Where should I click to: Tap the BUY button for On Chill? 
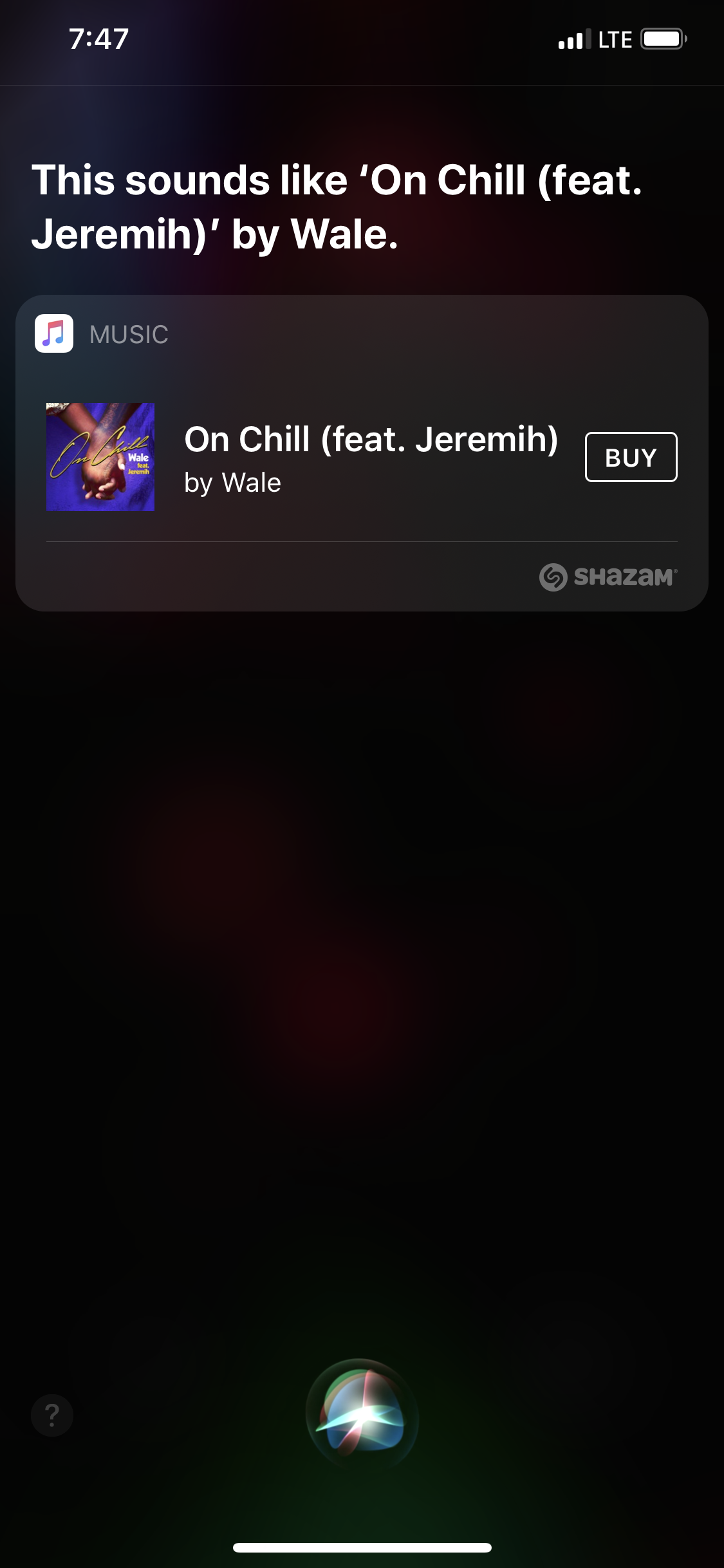pos(631,457)
